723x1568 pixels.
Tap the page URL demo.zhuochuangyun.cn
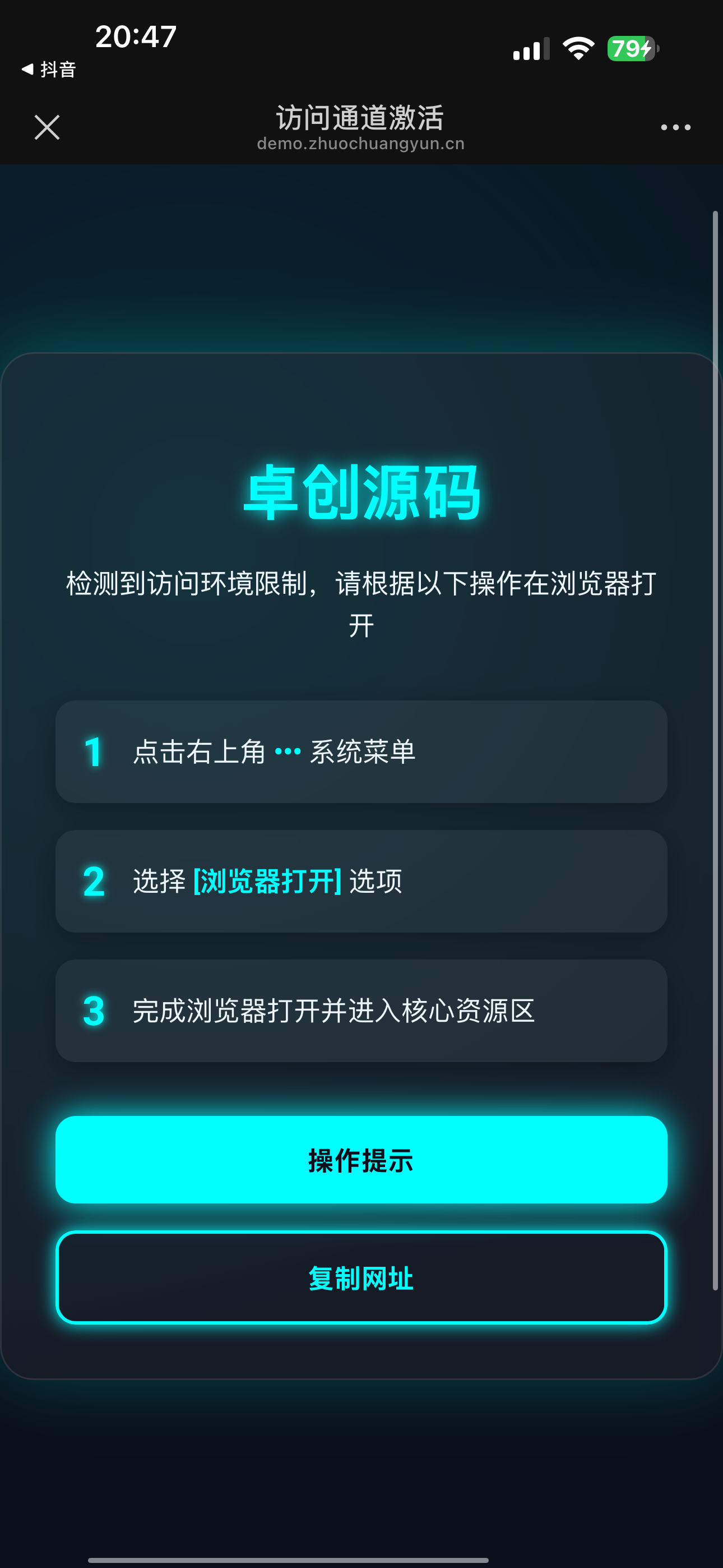[361, 144]
